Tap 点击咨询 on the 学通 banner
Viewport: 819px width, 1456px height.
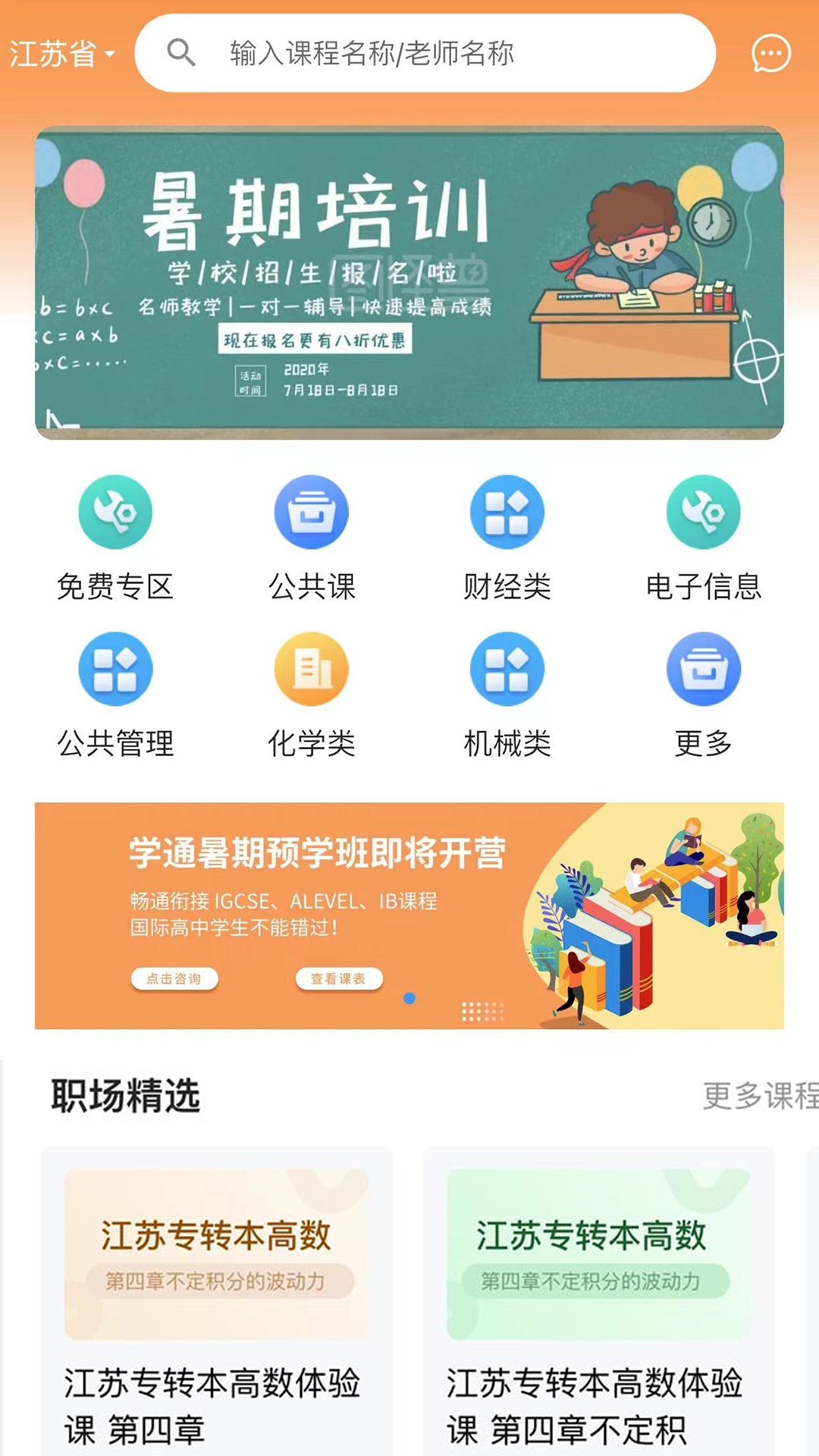tap(174, 979)
